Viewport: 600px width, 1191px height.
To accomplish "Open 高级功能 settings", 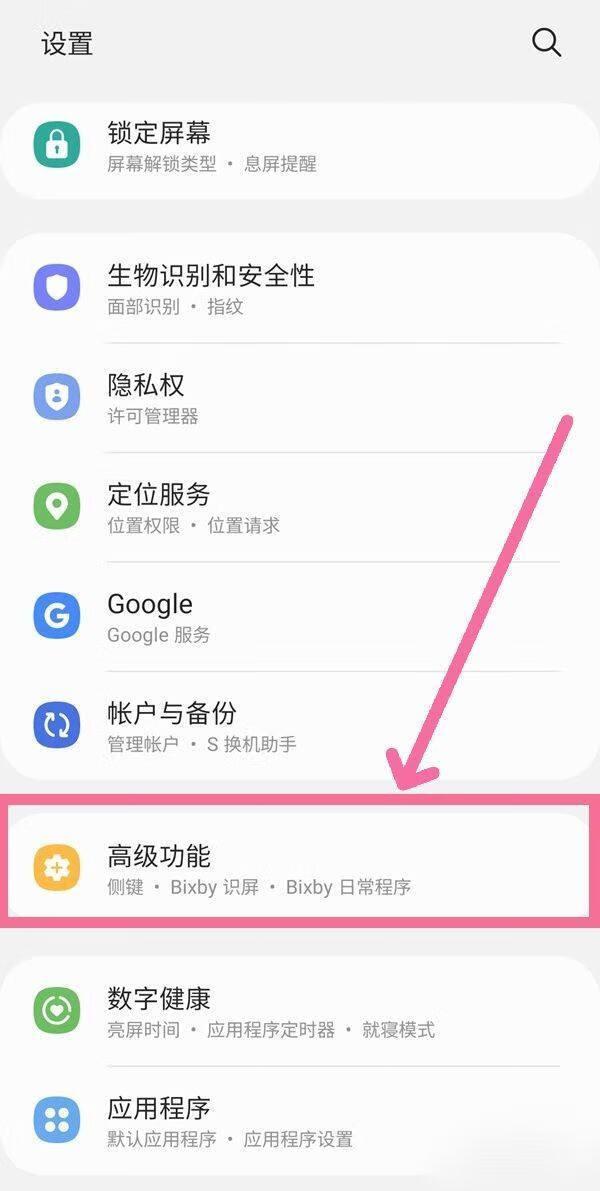I will click(x=300, y=869).
